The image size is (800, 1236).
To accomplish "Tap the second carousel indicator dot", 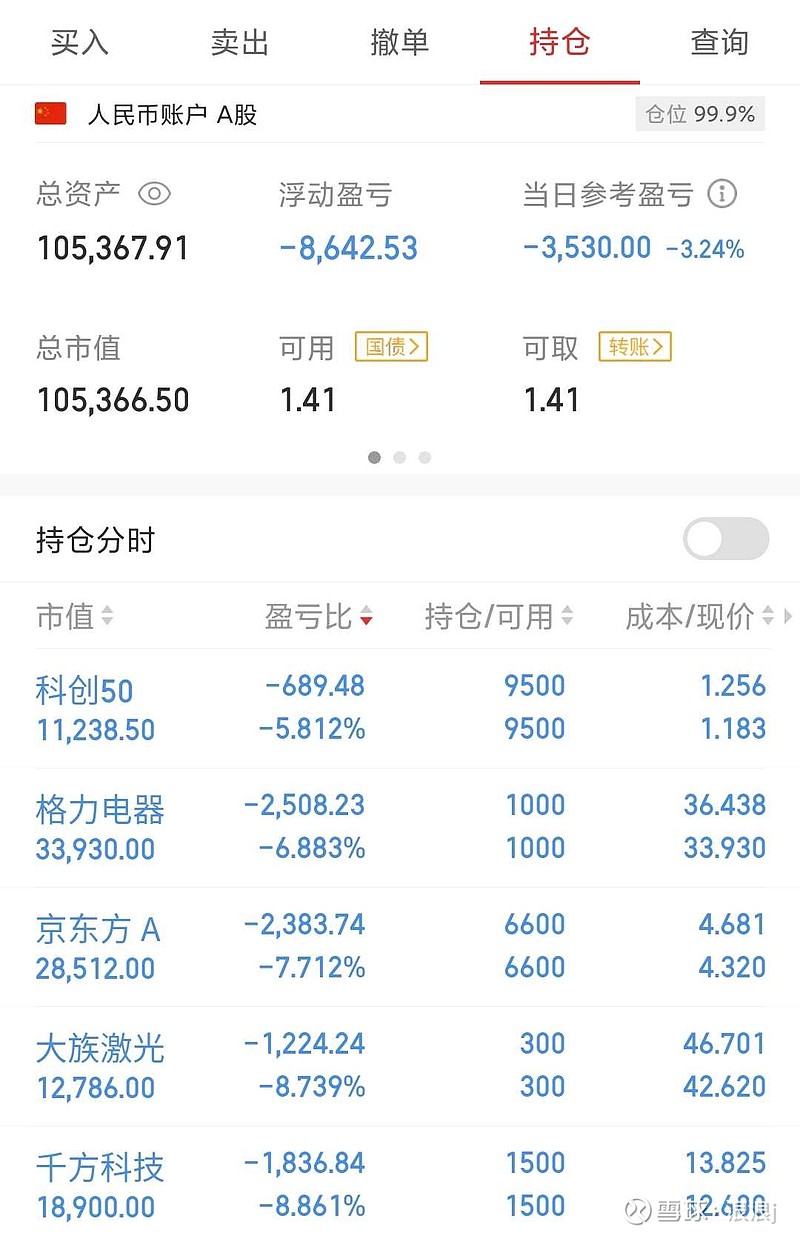I will tap(400, 457).
